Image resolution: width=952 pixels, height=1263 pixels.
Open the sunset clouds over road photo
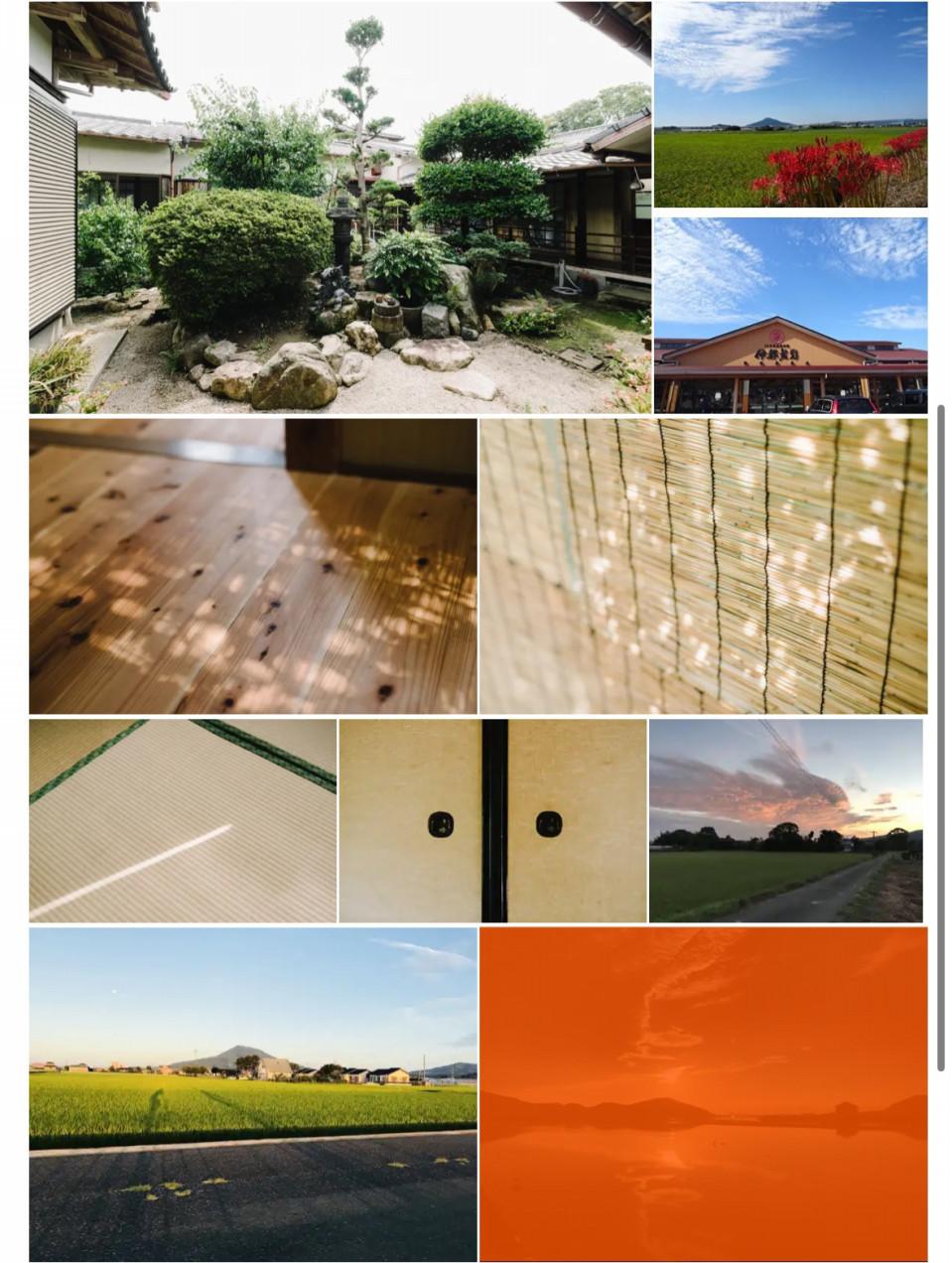[x=786, y=820]
